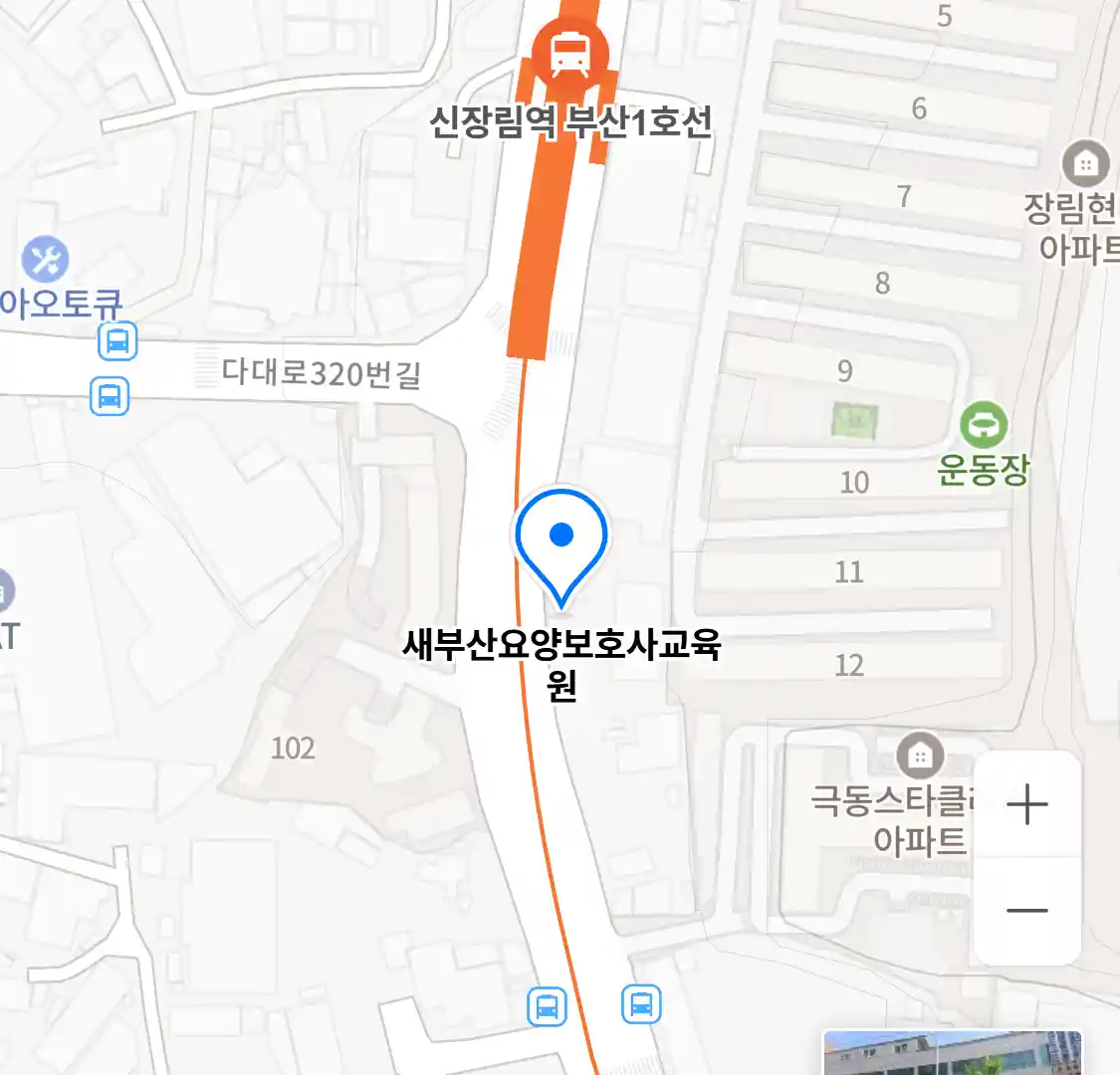Open the street photo thumbnail
The height and width of the screenshot is (1075, 1120).
coord(952,1053)
